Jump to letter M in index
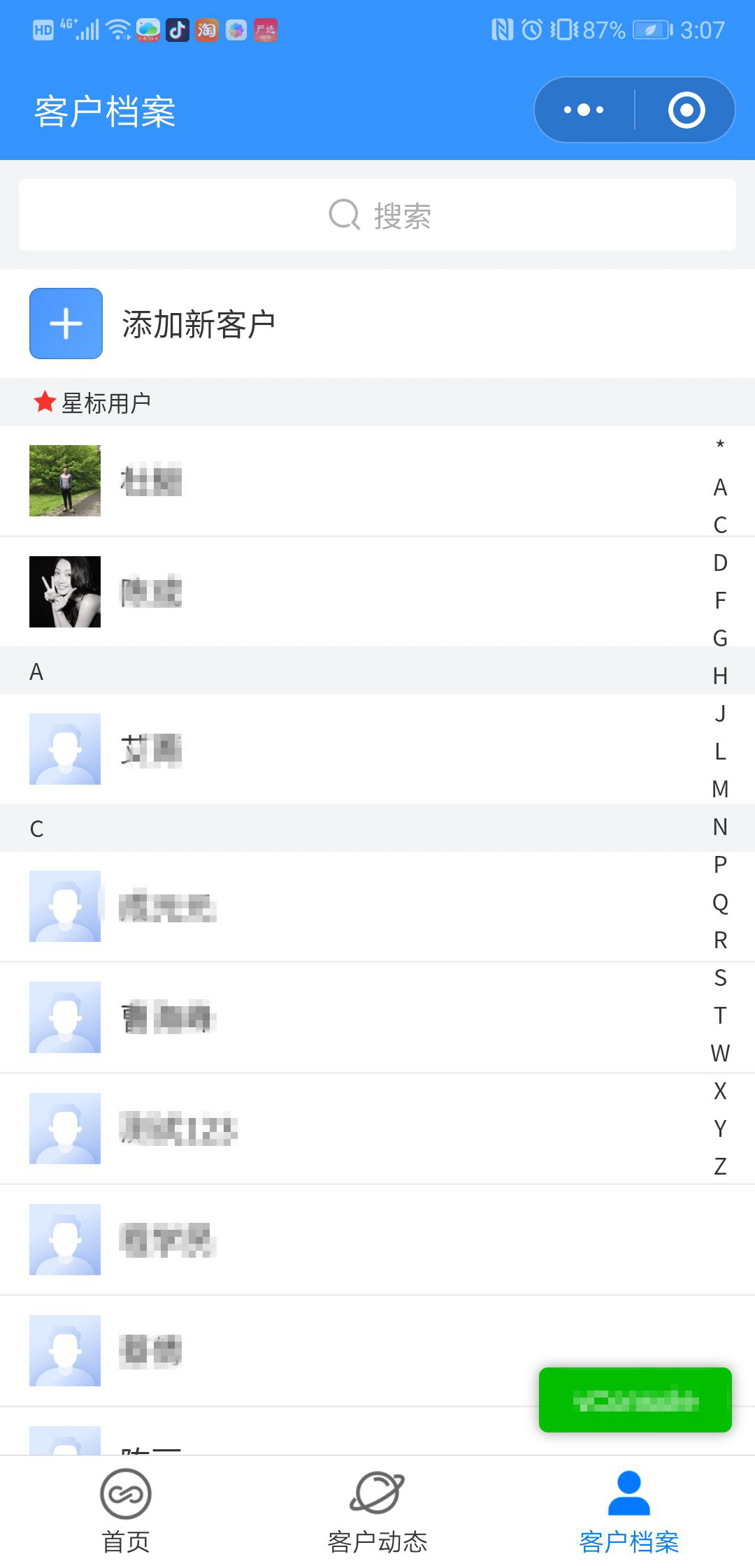The image size is (755, 1568). pyautogui.click(x=720, y=789)
